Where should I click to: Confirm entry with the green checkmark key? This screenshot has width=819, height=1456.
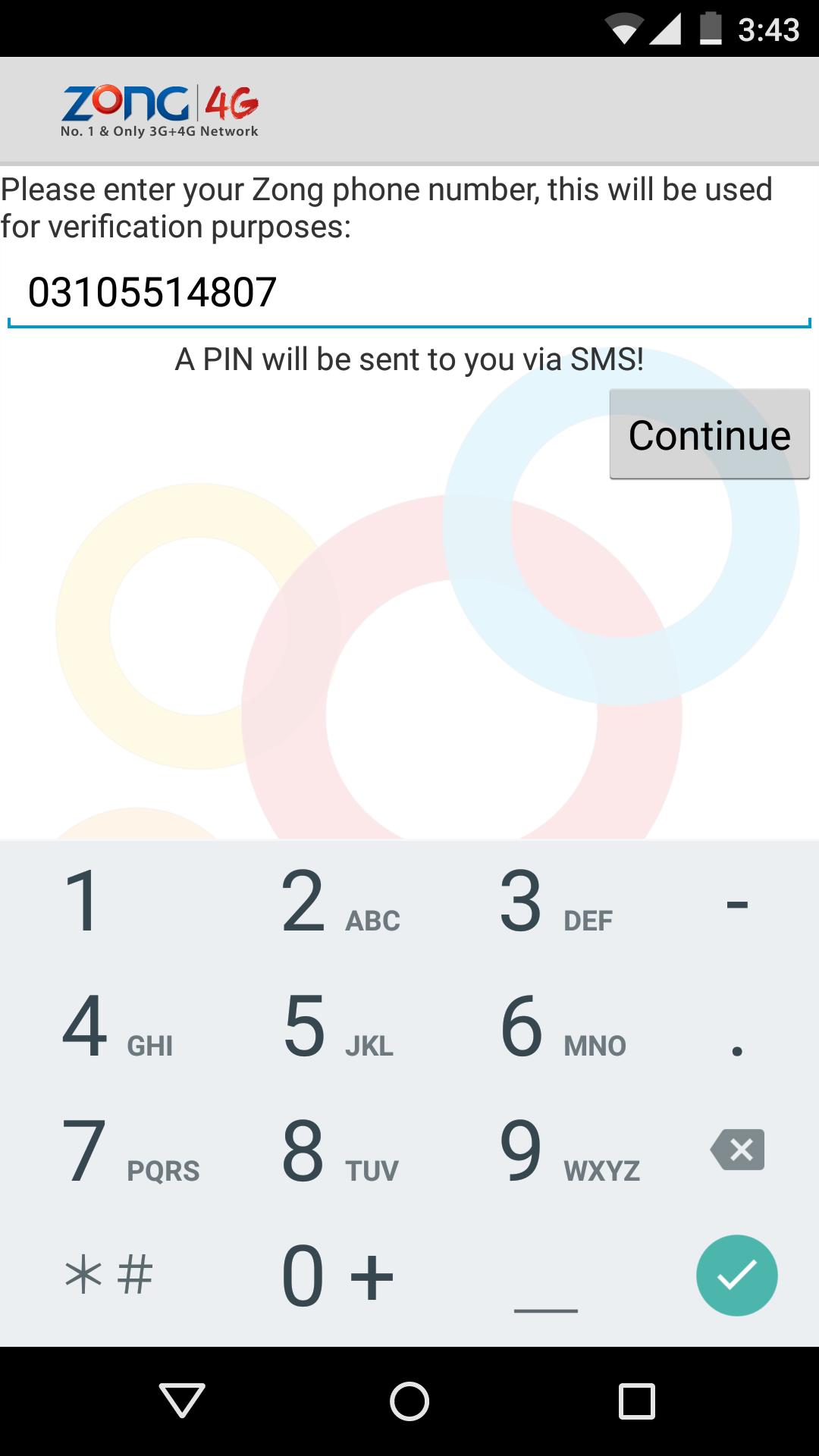tap(736, 1275)
